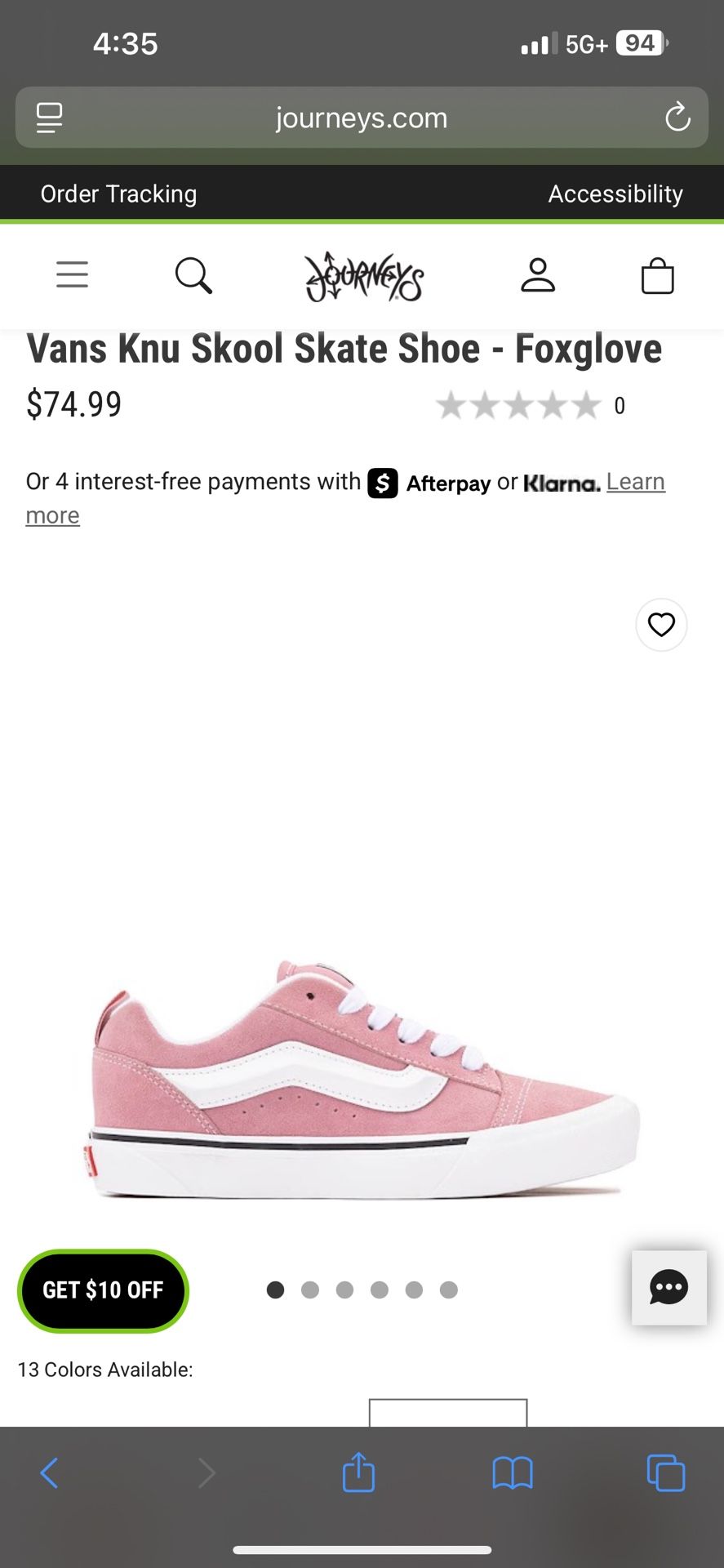The width and height of the screenshot is (724, 1568).
Task: Jump to the last product image dot
Action: point(448,1290)
